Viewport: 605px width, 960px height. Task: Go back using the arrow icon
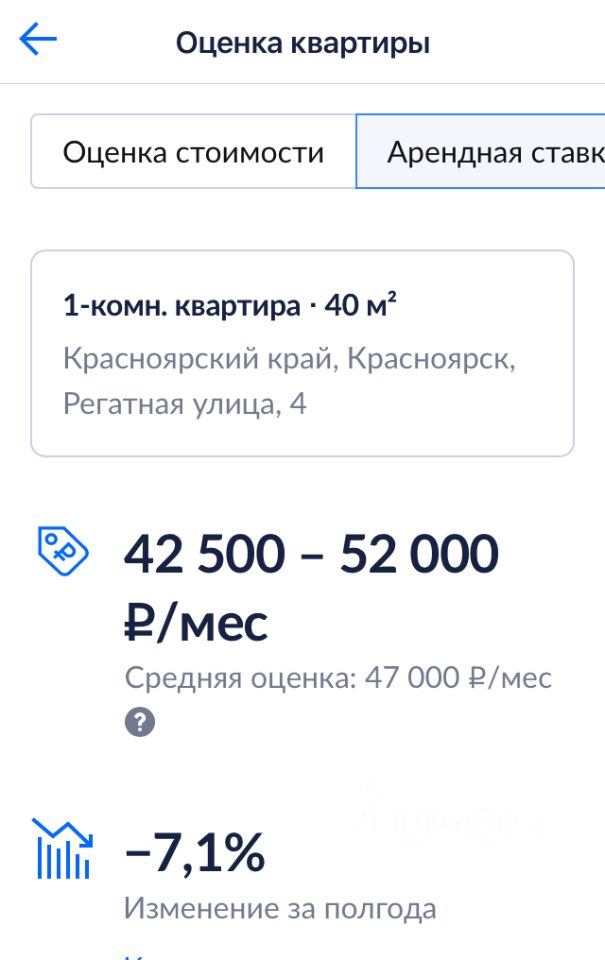(38, 40)
